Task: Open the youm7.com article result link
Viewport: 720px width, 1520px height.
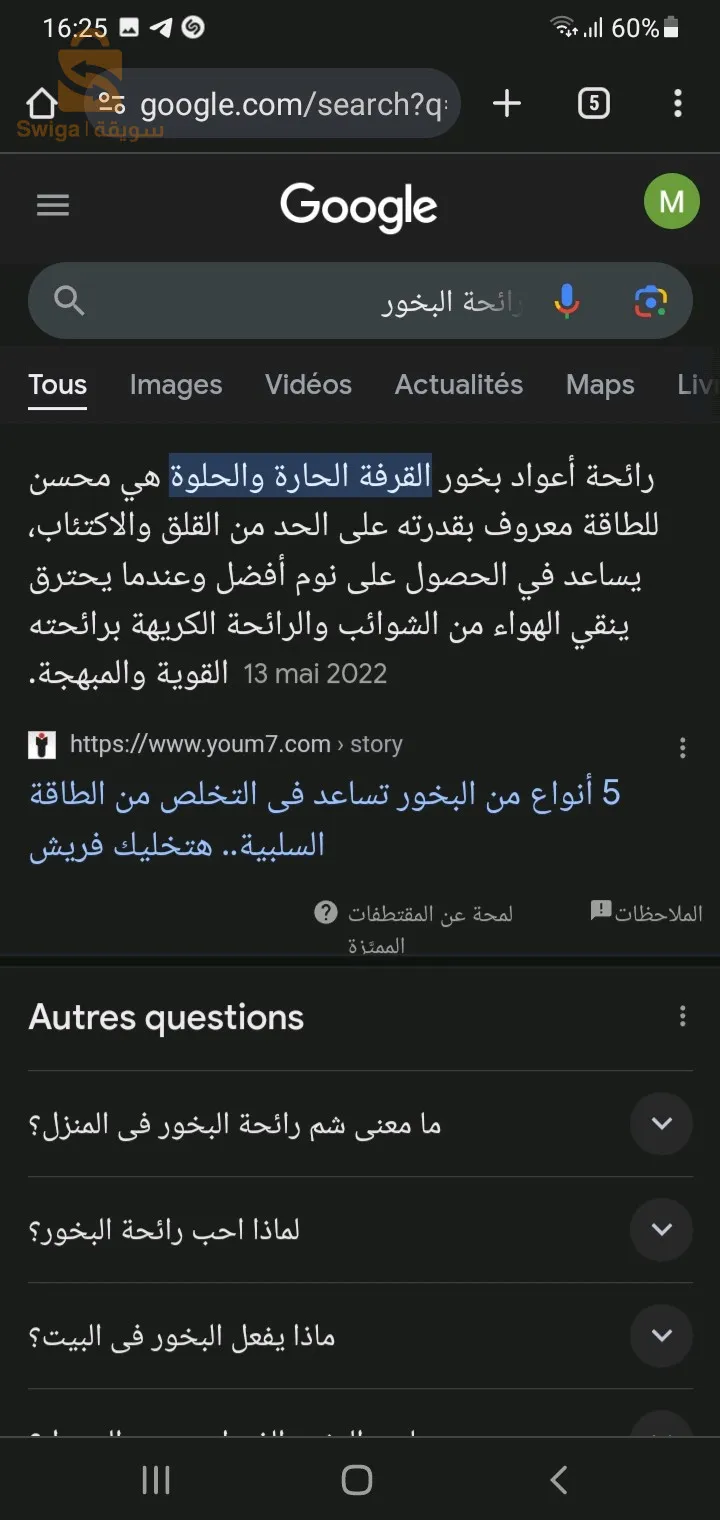Action: point(325,820)
